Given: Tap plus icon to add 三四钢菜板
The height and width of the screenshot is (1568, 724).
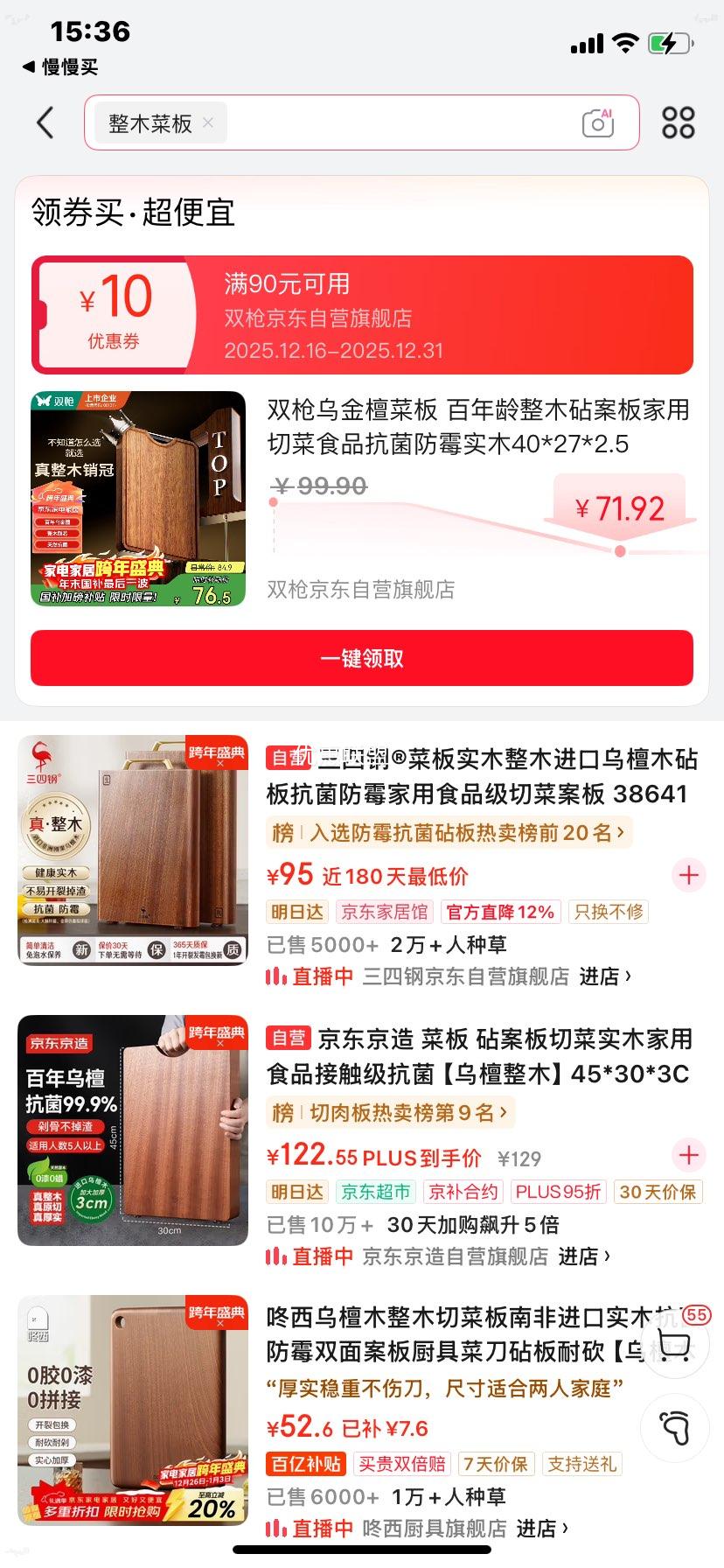Looking at the screenshot, I should point(689,875).
